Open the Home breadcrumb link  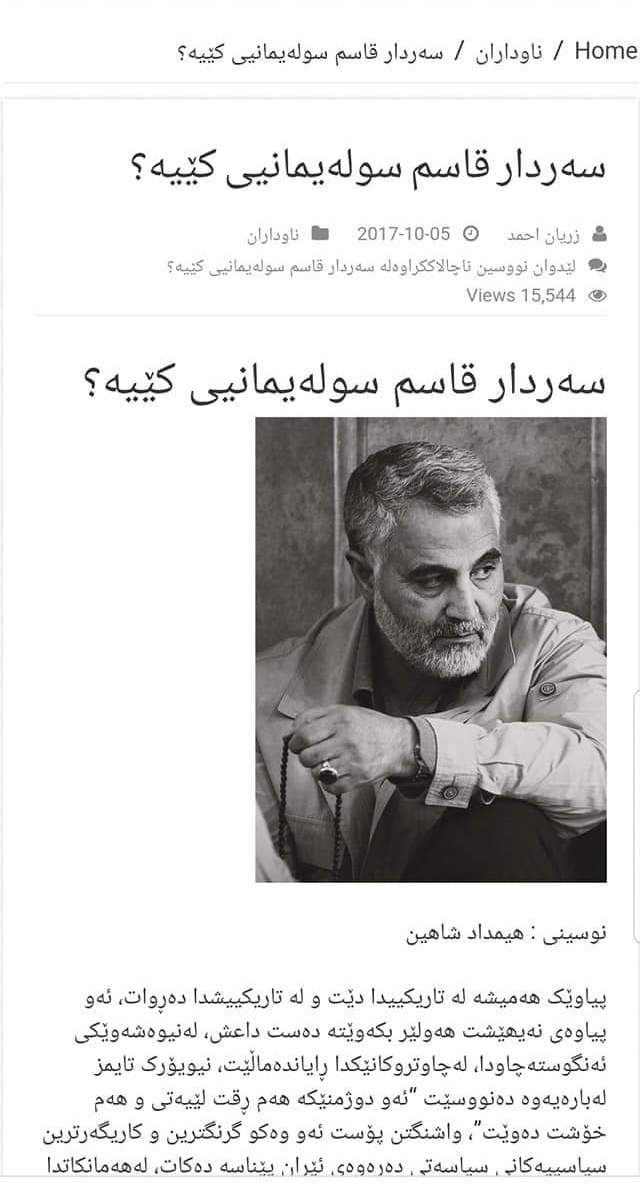(606, 51)
